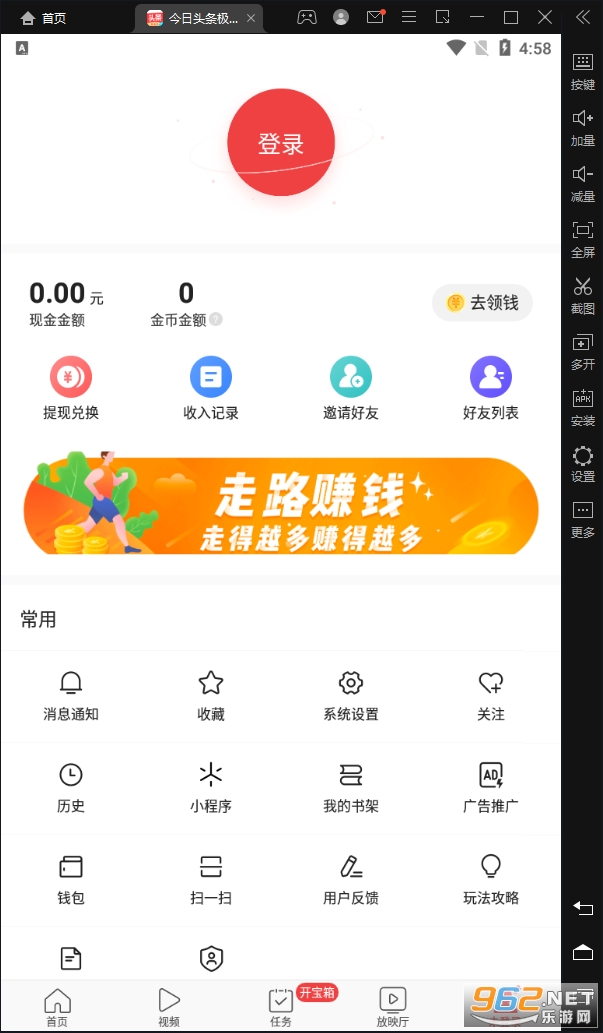Open 关注 following list
This screenshot has width=603, height=1033.
[491, 695]
